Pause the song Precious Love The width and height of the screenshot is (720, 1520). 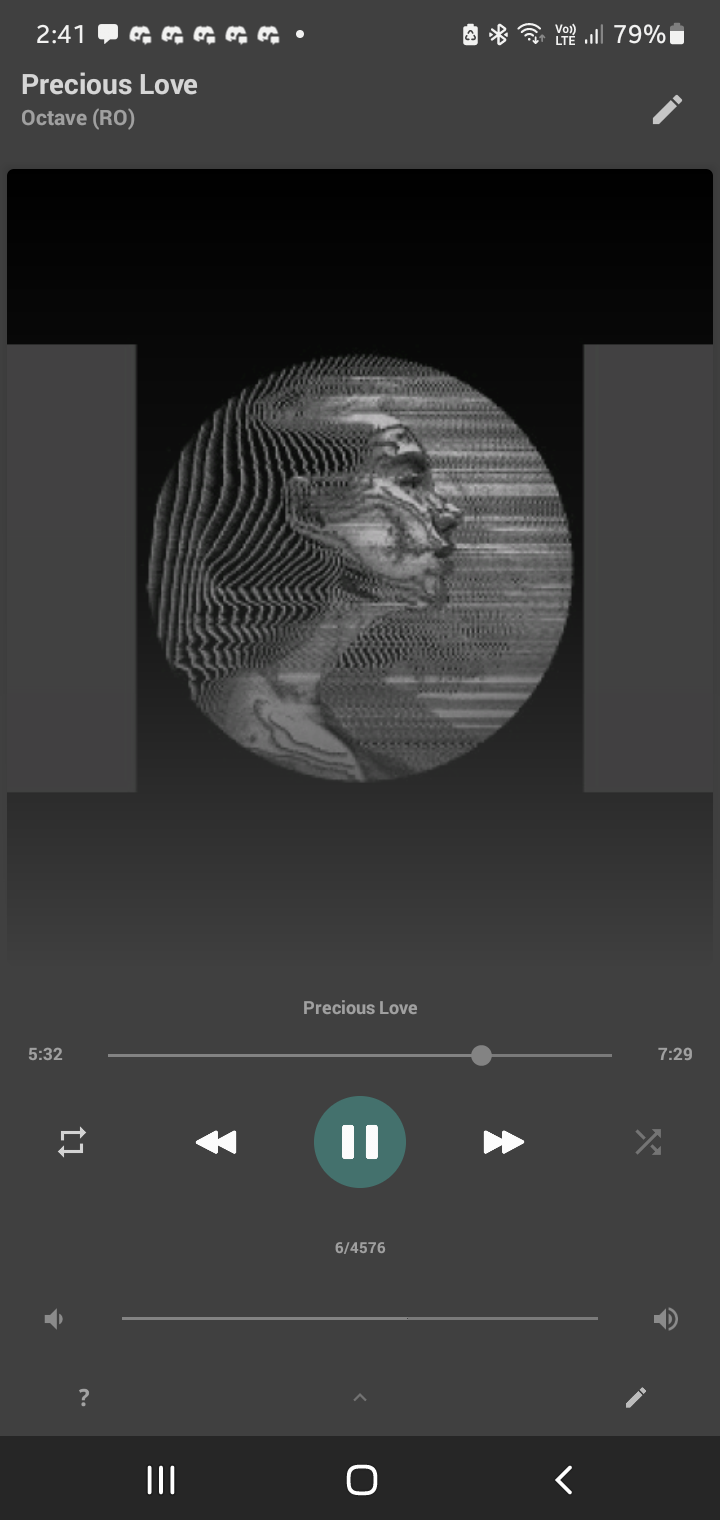(360, 1142)
